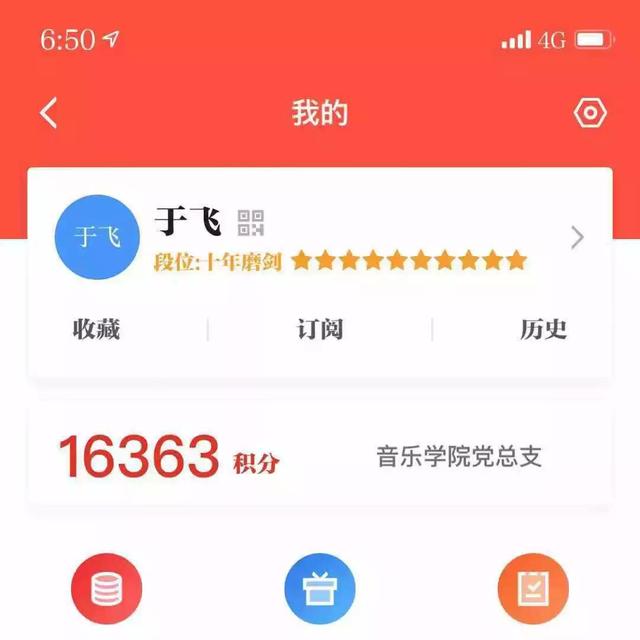View the 16363 积分 points details

tap(168, 458)
